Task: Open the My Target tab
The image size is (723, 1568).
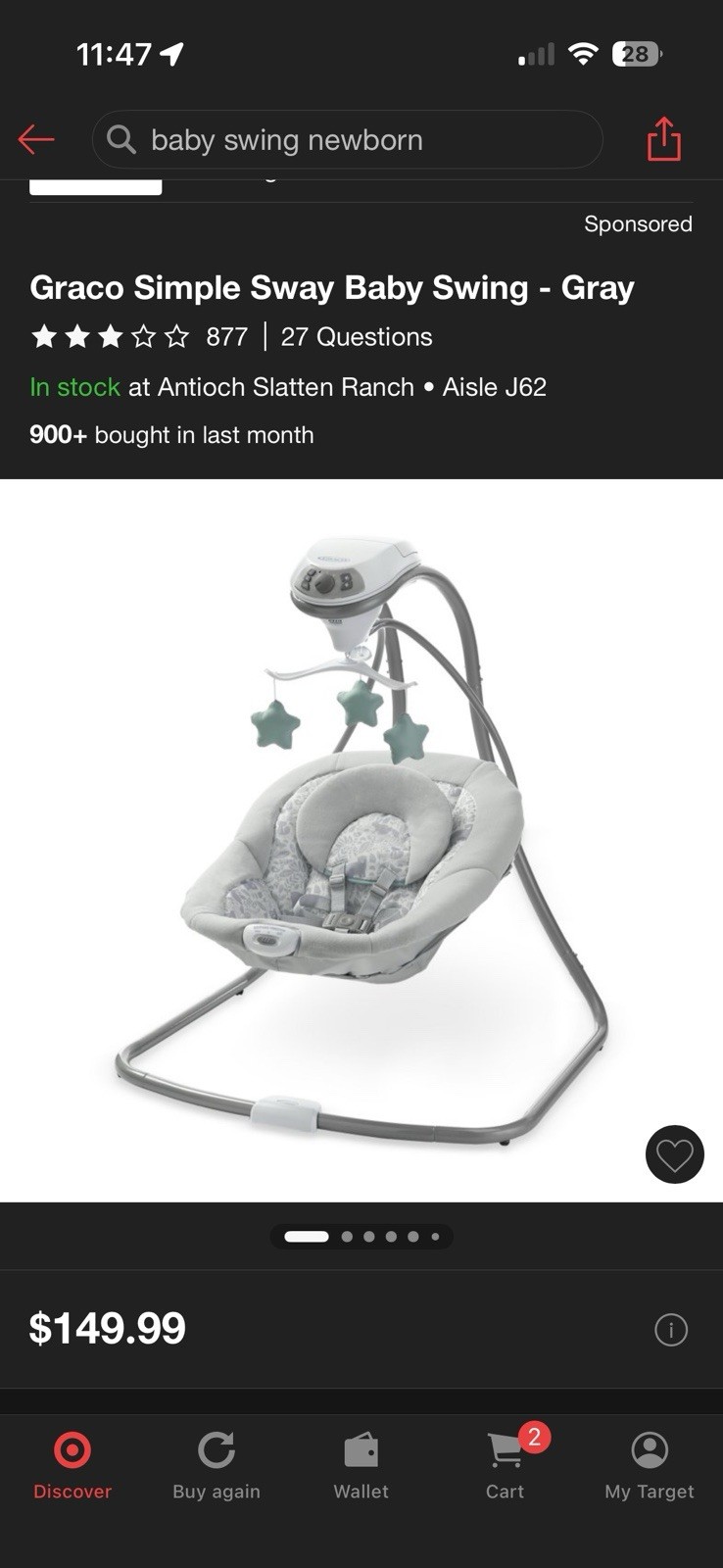Action: click(x=650, y=1465)
